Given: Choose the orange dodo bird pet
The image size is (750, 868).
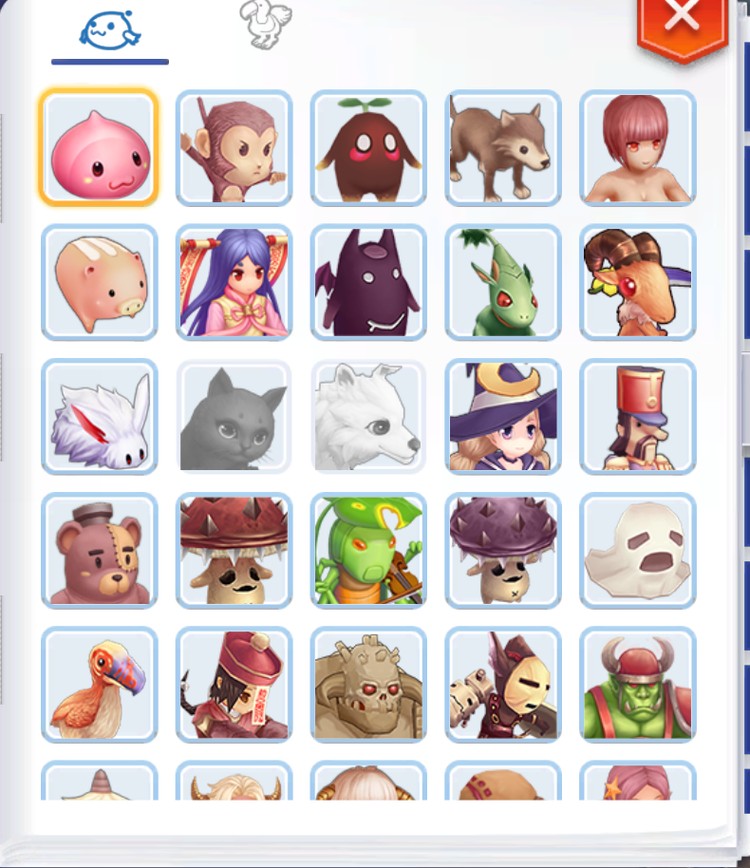Looking at the screenshot, I should pyautogui.click(x=99, y=684).
